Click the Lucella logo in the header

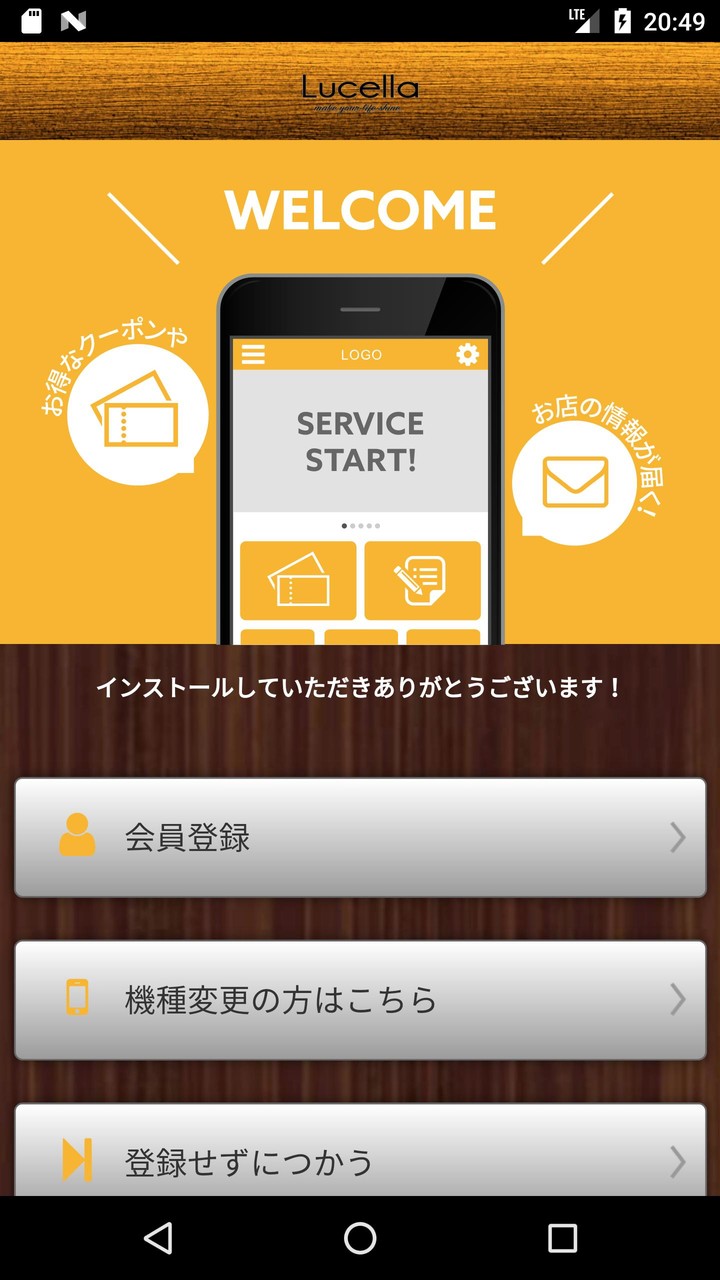360,88
